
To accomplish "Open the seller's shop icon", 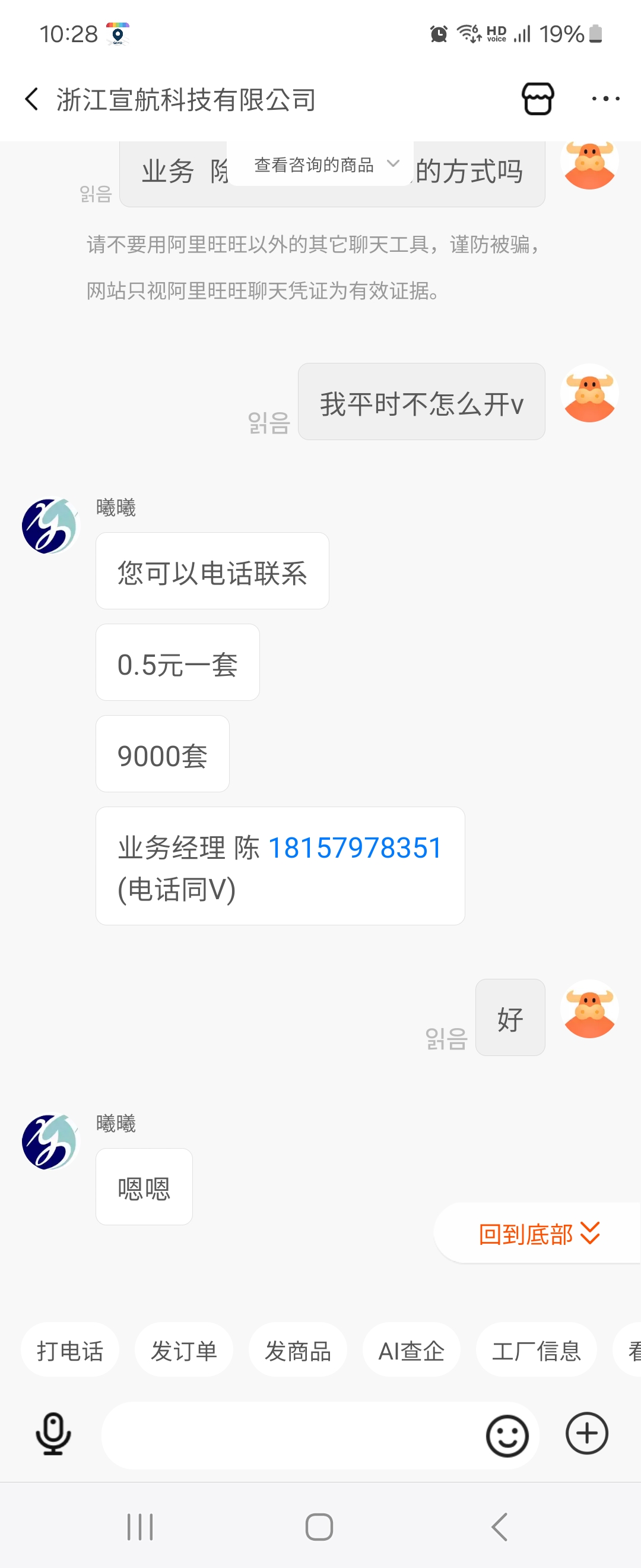I will [x=538, y=99].
